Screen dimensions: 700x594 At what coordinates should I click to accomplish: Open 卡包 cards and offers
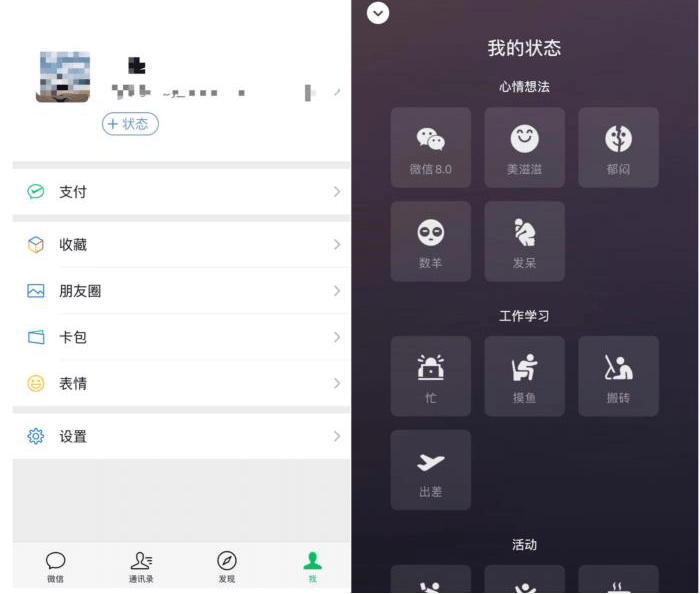[180, 337]
